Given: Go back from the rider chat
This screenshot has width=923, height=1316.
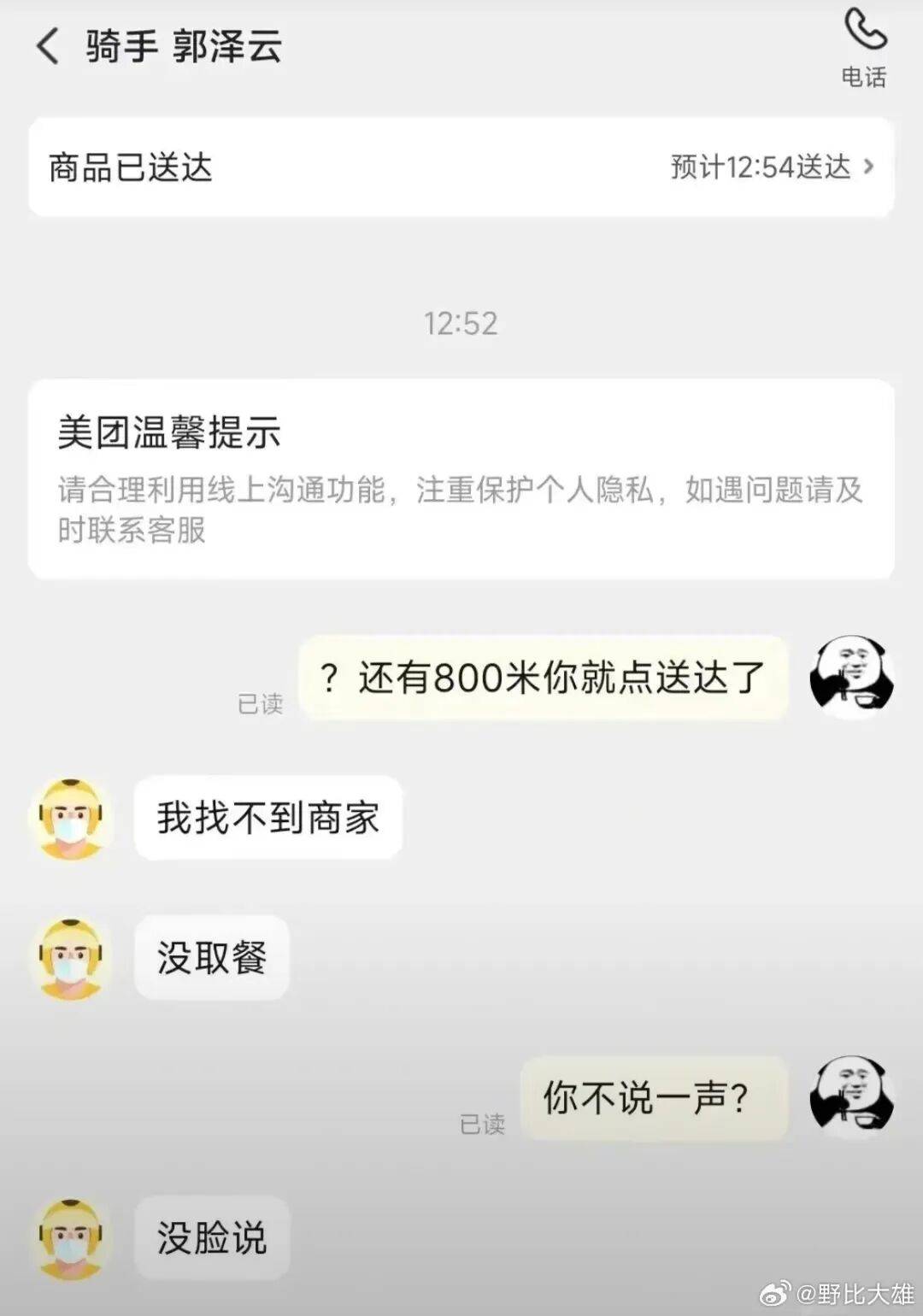Looking at the screenshot, I should tap(48, 46).
